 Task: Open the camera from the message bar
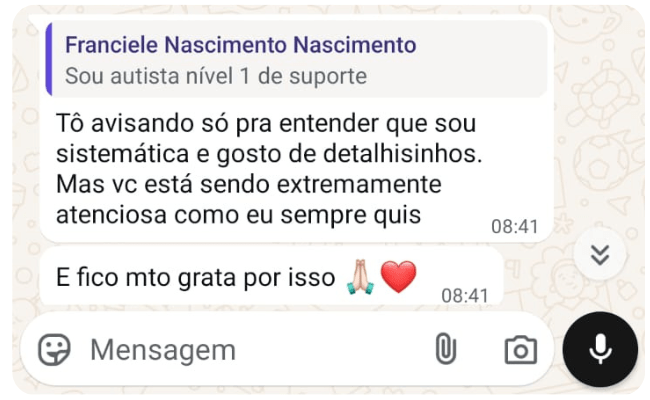(x=519, y=350)
